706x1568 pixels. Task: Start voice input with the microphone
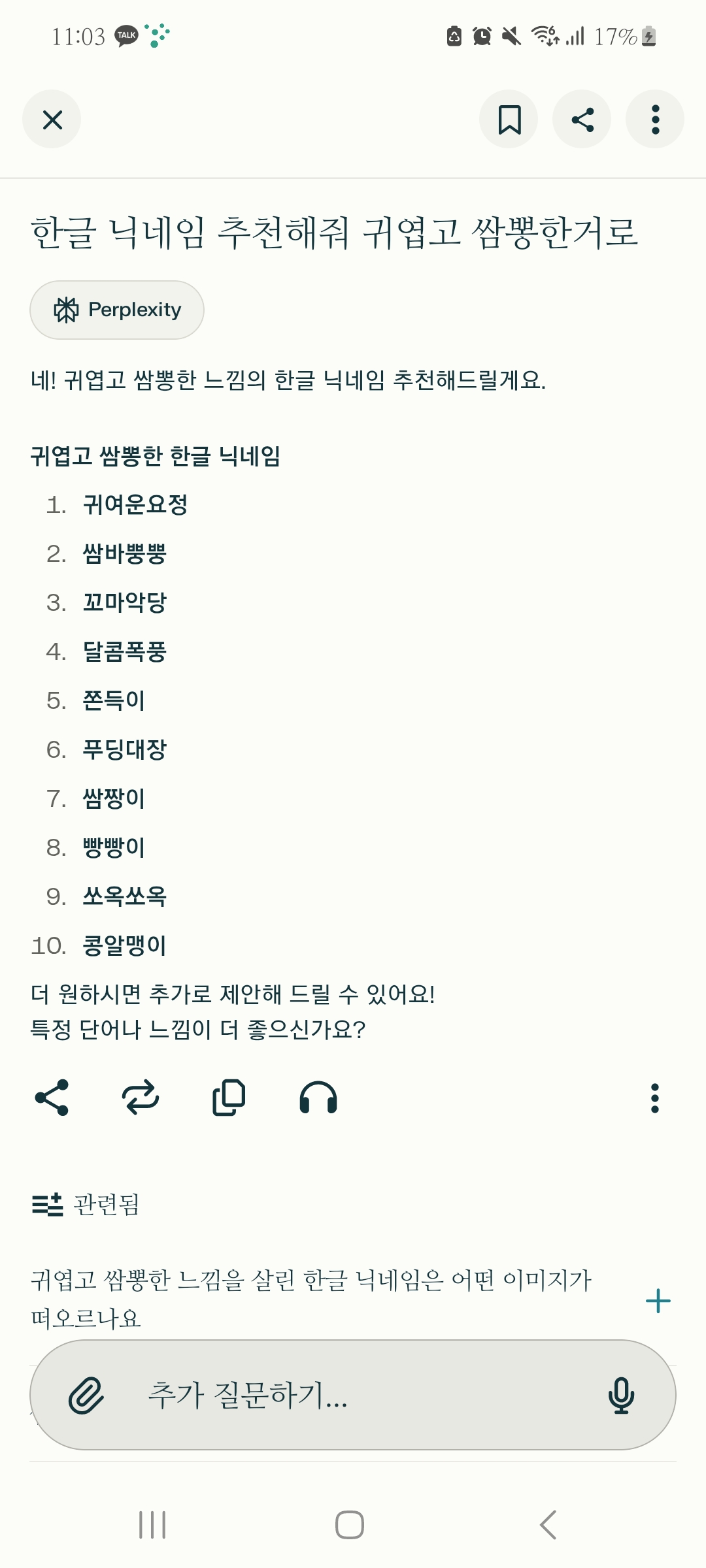(x=621, y=1396)
